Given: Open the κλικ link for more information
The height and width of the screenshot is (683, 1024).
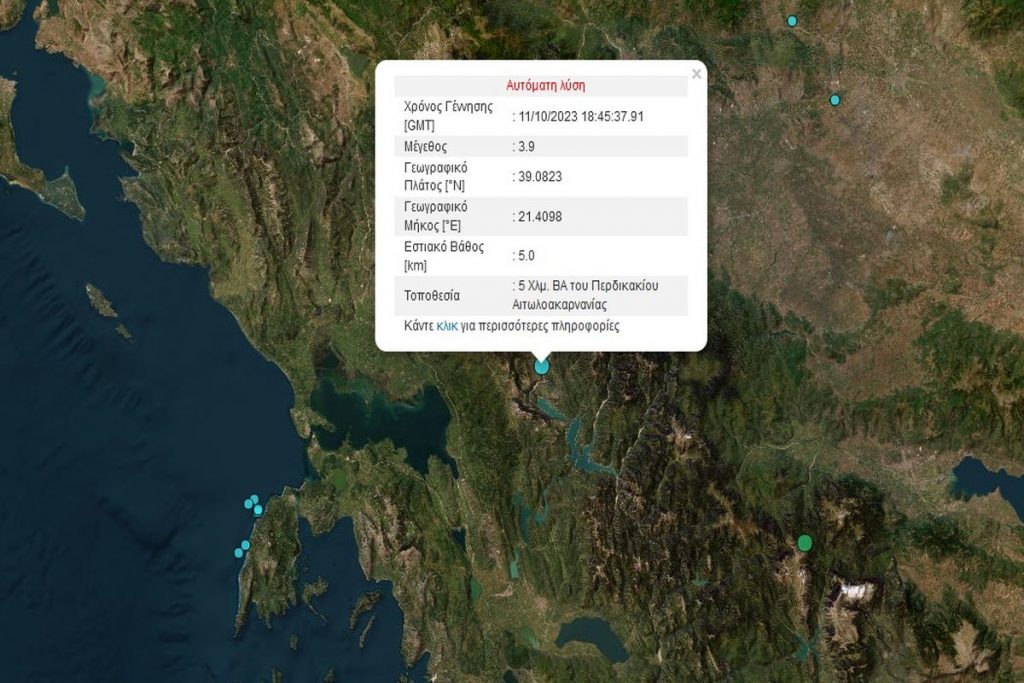Looking at the screenshot, I should [447, 326].
